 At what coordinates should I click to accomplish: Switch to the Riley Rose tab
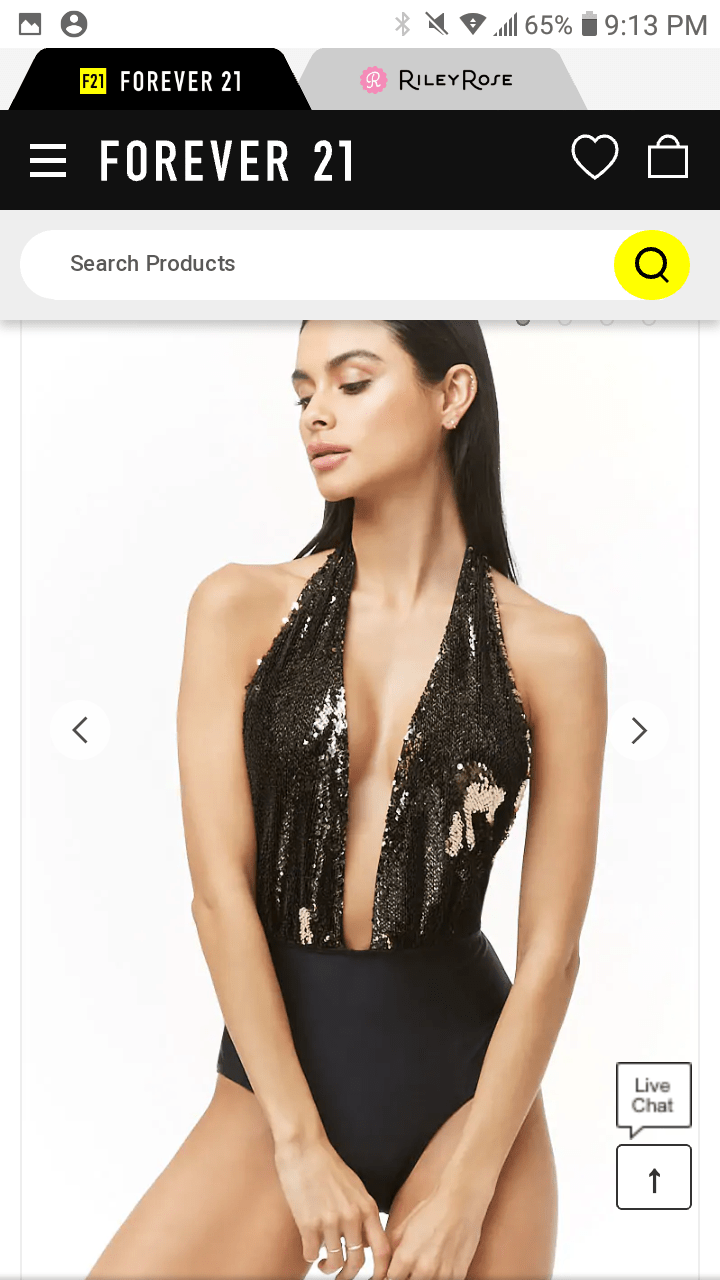pos(437,80)
